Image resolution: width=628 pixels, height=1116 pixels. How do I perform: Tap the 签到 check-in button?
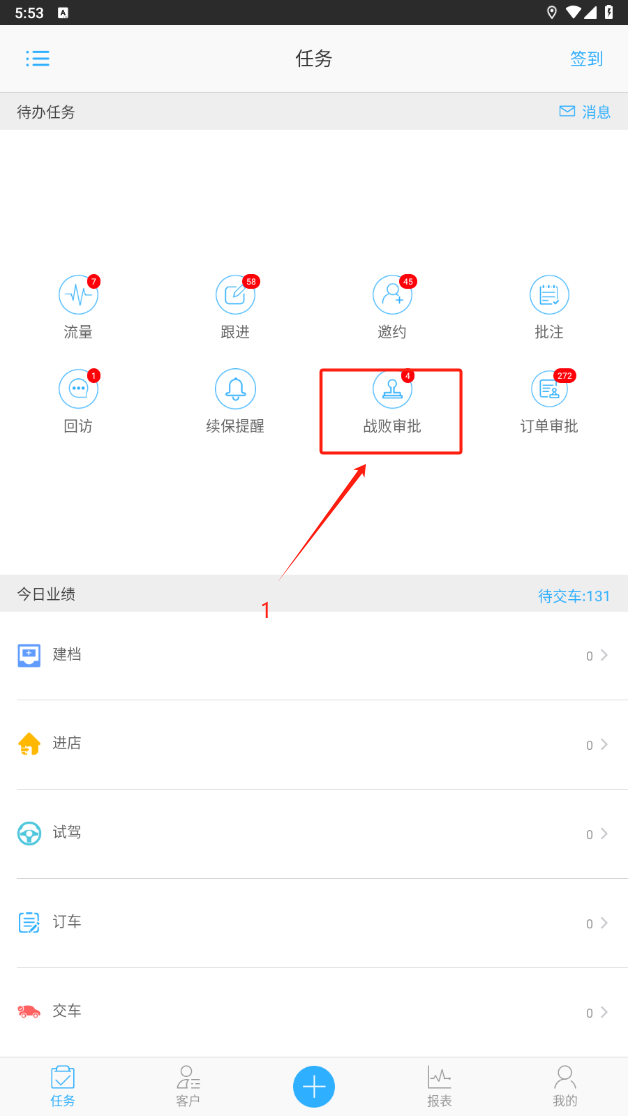pos(586,59)
